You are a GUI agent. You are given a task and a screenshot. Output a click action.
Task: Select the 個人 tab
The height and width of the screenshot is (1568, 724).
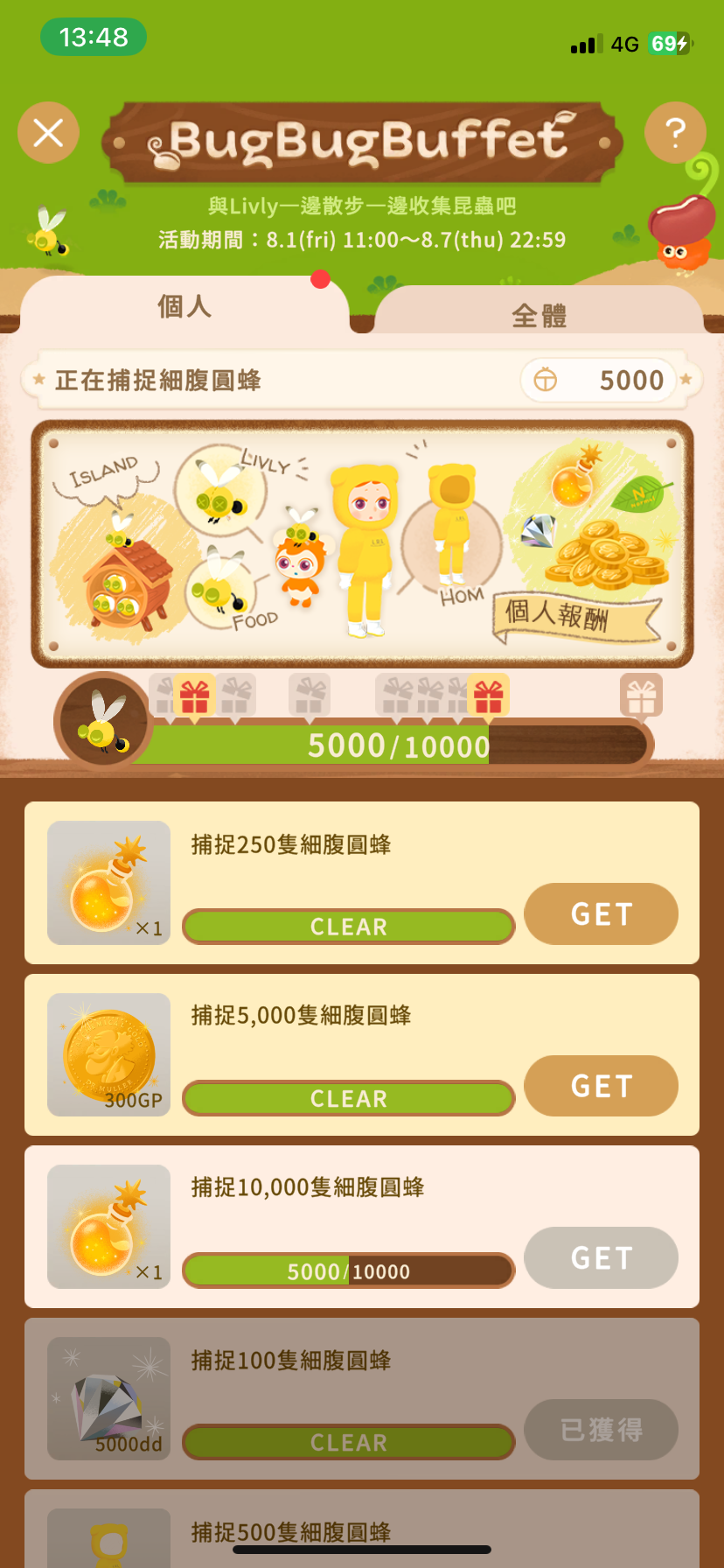[184, 306]
